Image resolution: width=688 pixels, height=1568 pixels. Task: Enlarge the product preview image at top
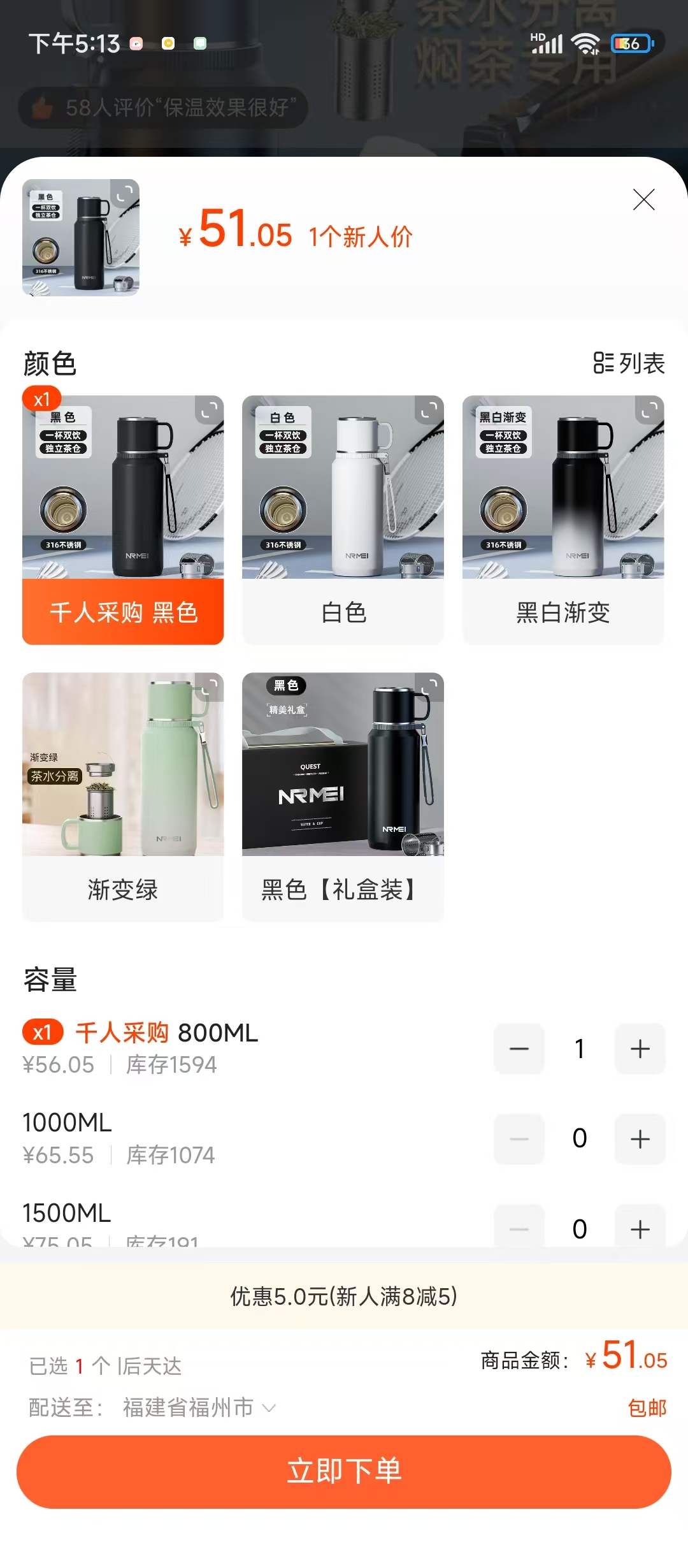click(81, 237)
